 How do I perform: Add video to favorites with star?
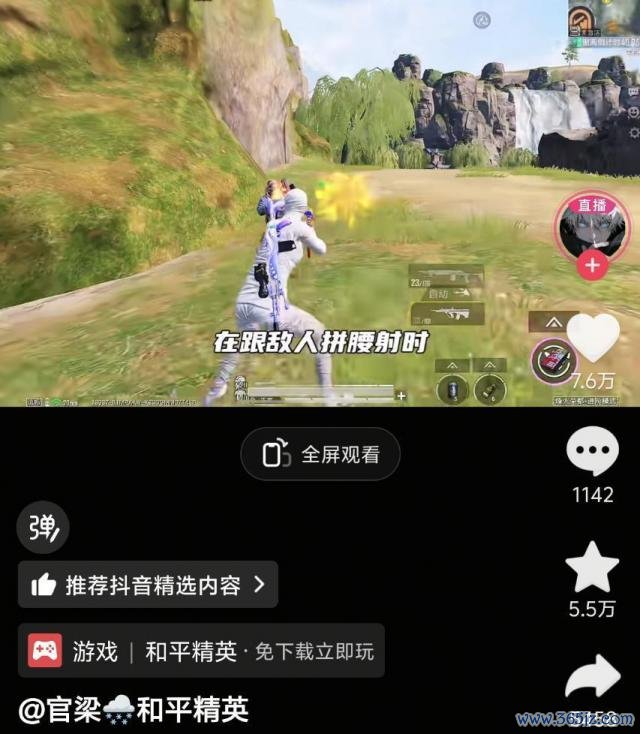593,568
